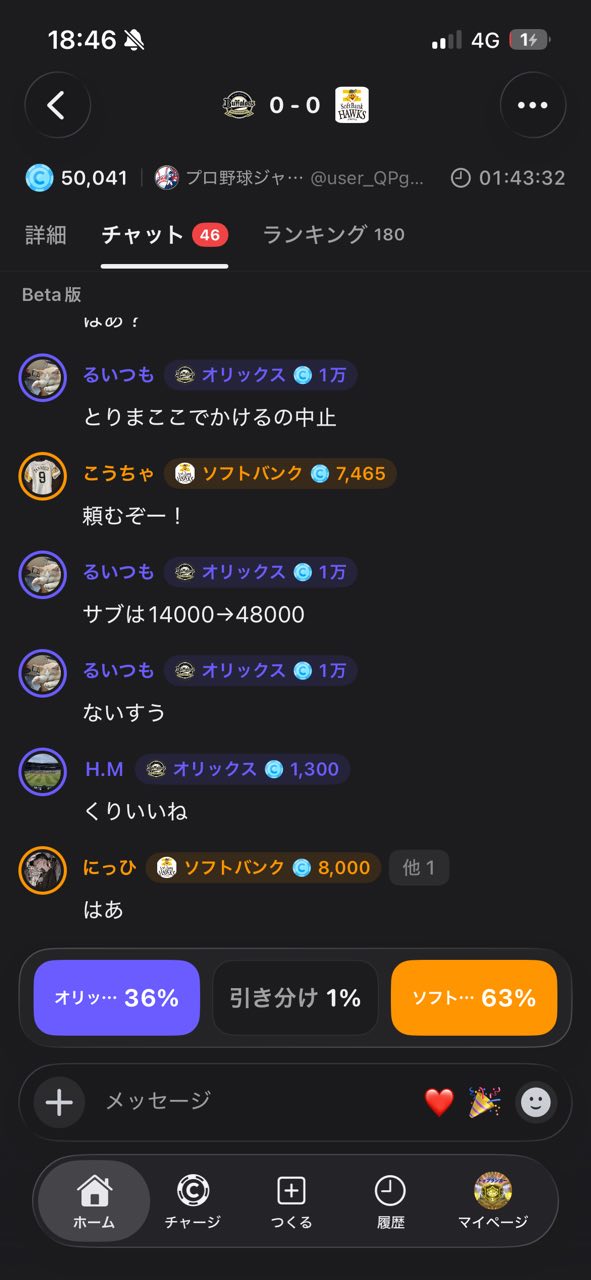The width and height of the screenshot is (591, 1280).
Task: Go back using the top-left arrow
Action: click(x=57, y=105)
